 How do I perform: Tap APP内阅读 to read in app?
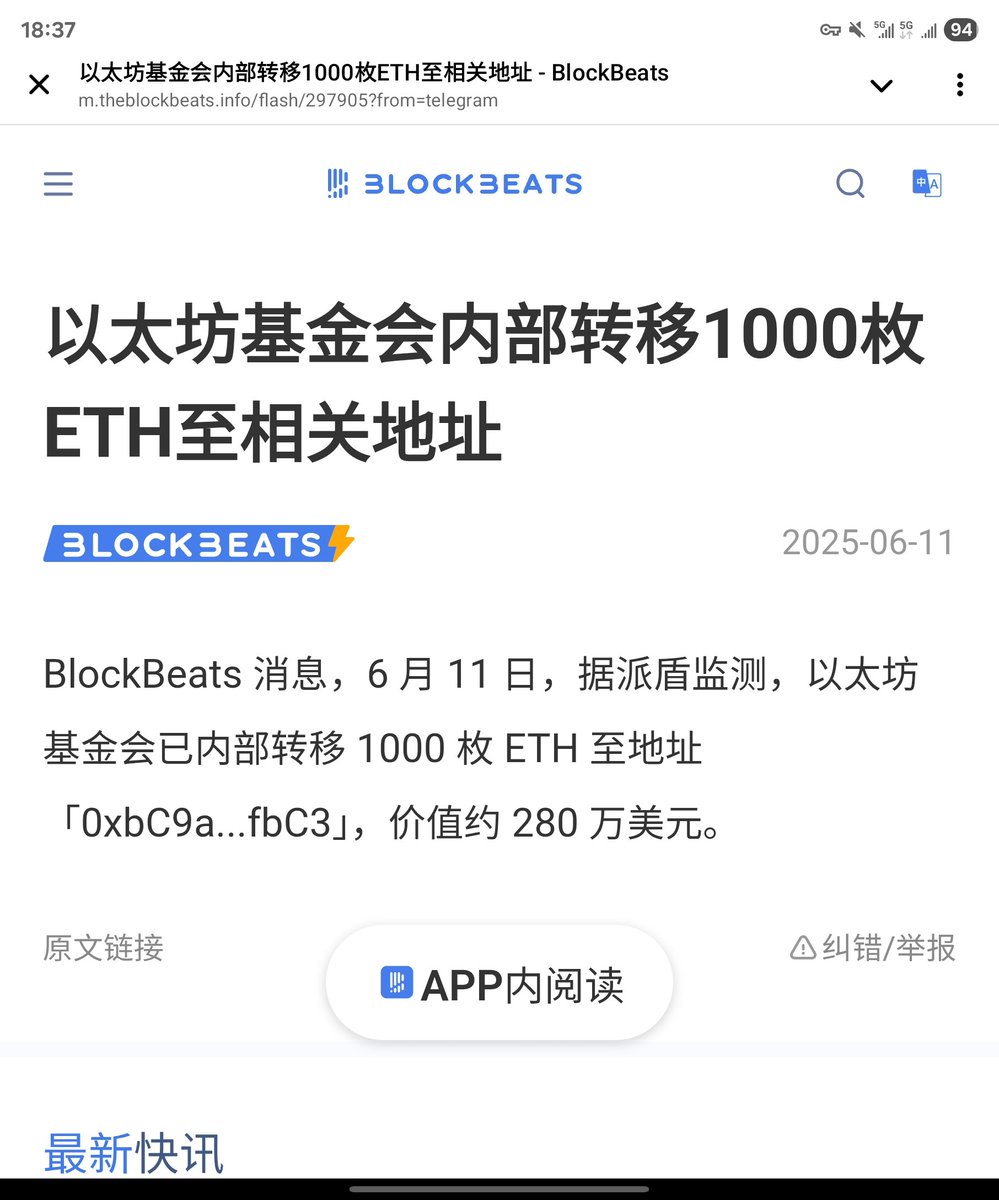click(x=500, y=984)
